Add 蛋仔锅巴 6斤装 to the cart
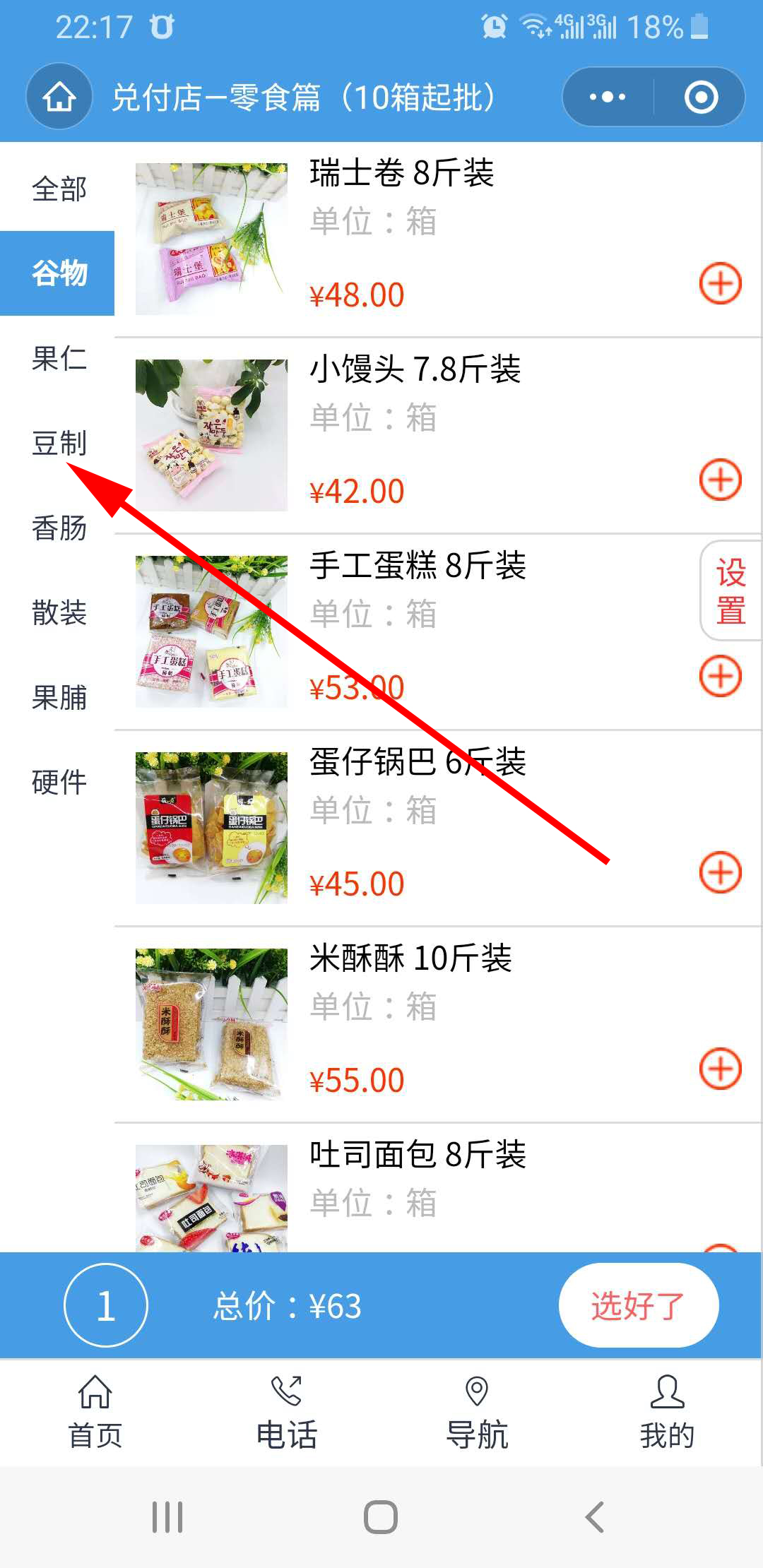Image resolution: width=763 pixels, height=1568 pixels. coord(720,873)
